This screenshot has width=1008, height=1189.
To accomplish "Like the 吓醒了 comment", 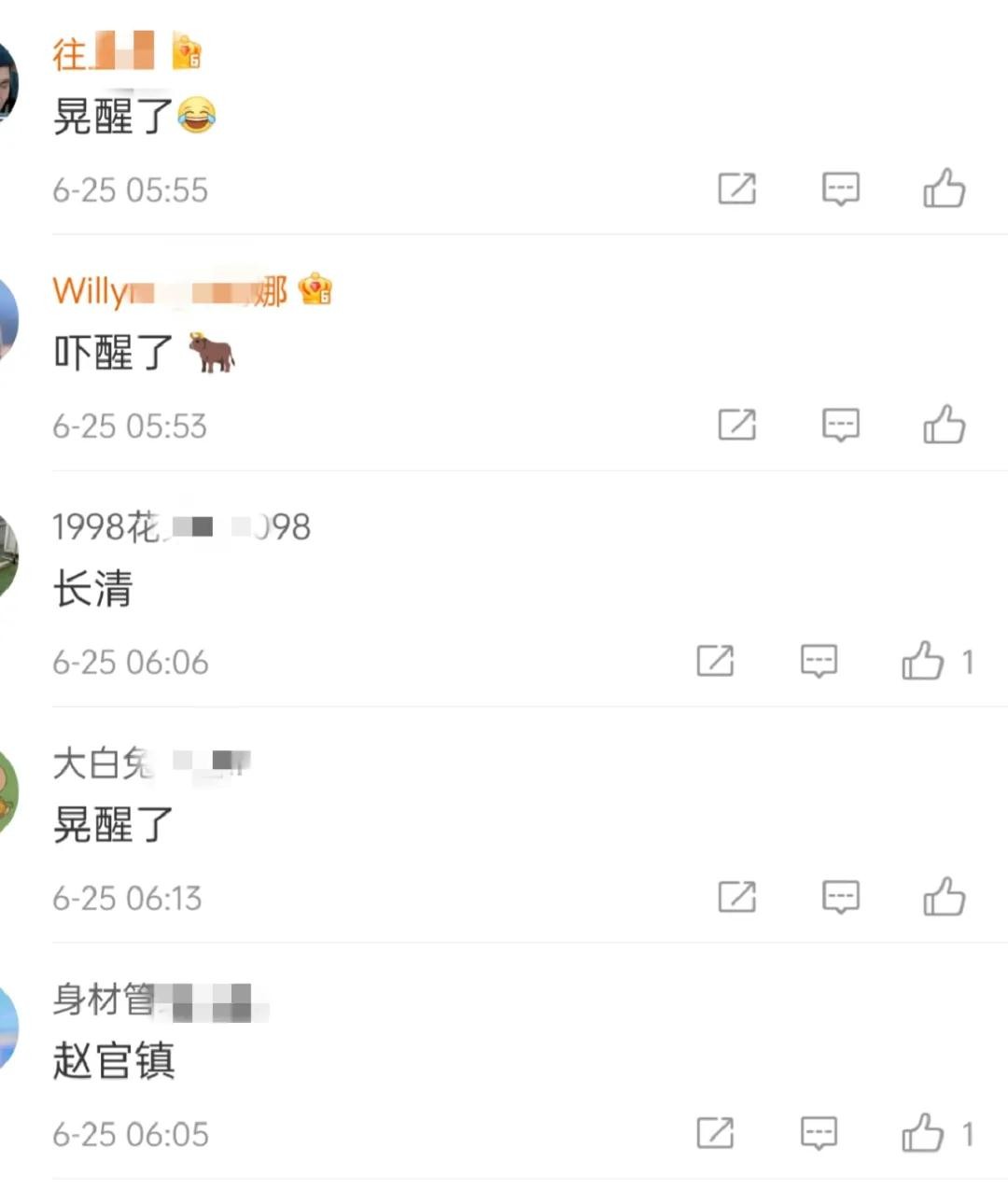I will click(x=944, y=426).
